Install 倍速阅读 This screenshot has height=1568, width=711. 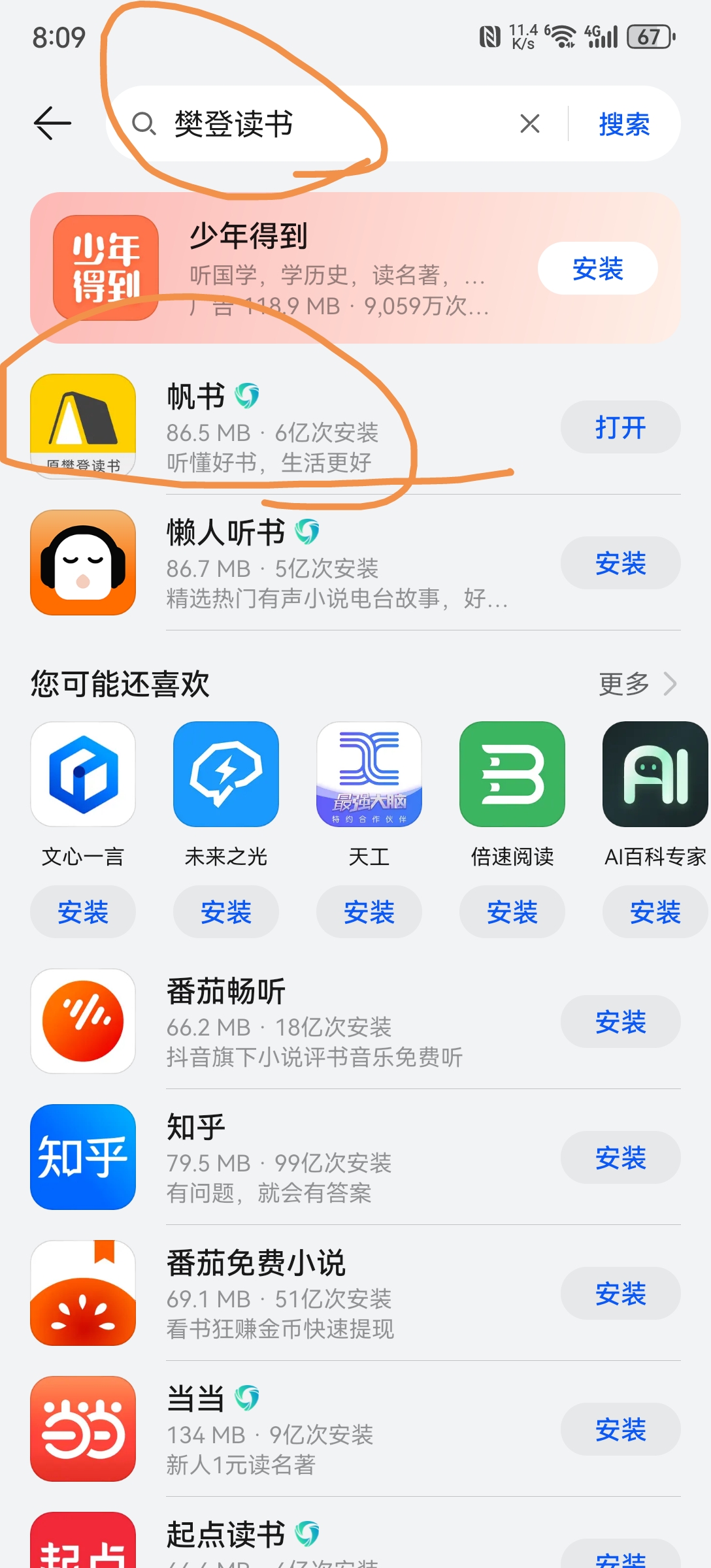click(512, 911)
